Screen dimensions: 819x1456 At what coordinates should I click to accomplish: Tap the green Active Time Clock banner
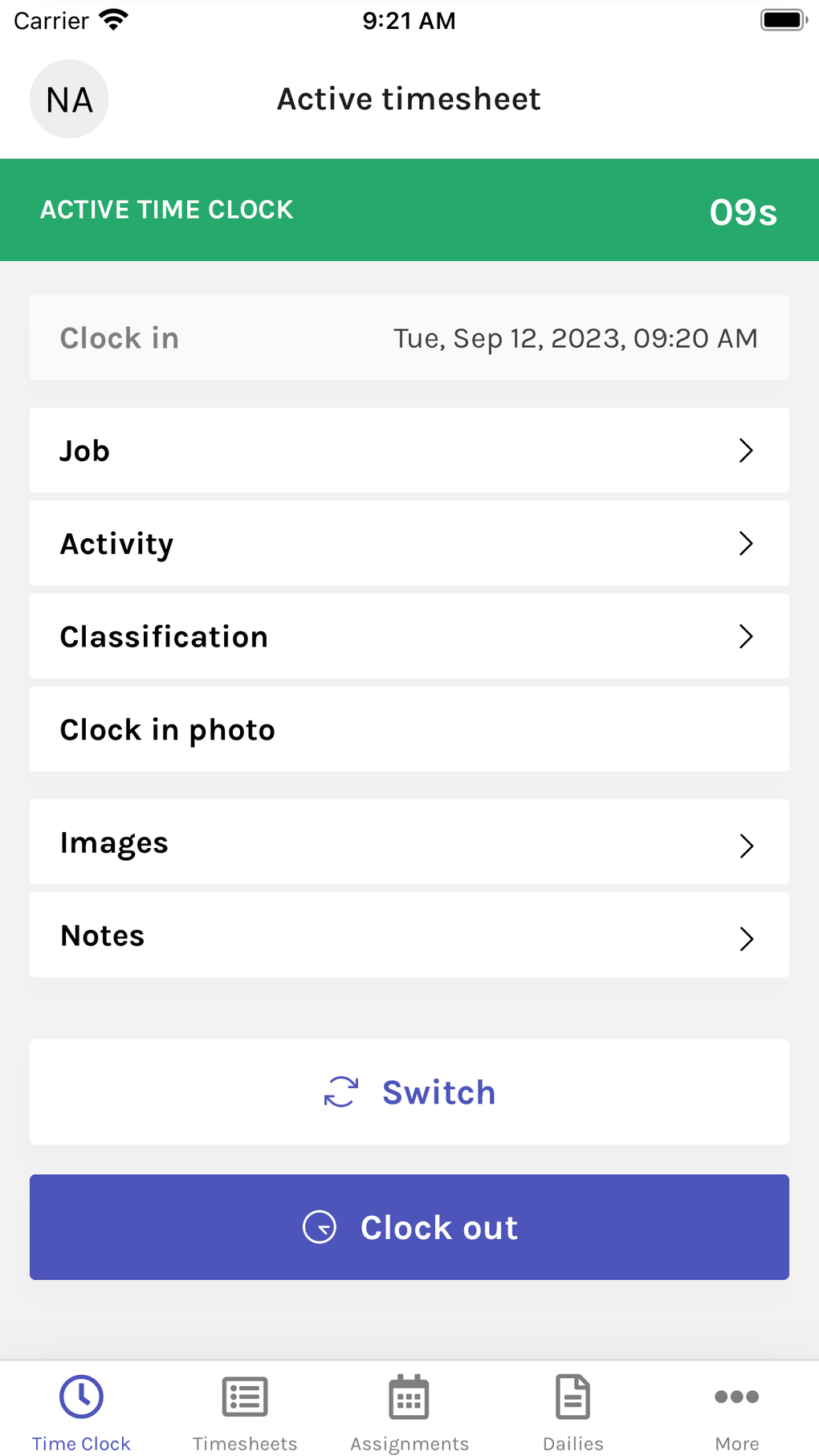tap(409, 210)
